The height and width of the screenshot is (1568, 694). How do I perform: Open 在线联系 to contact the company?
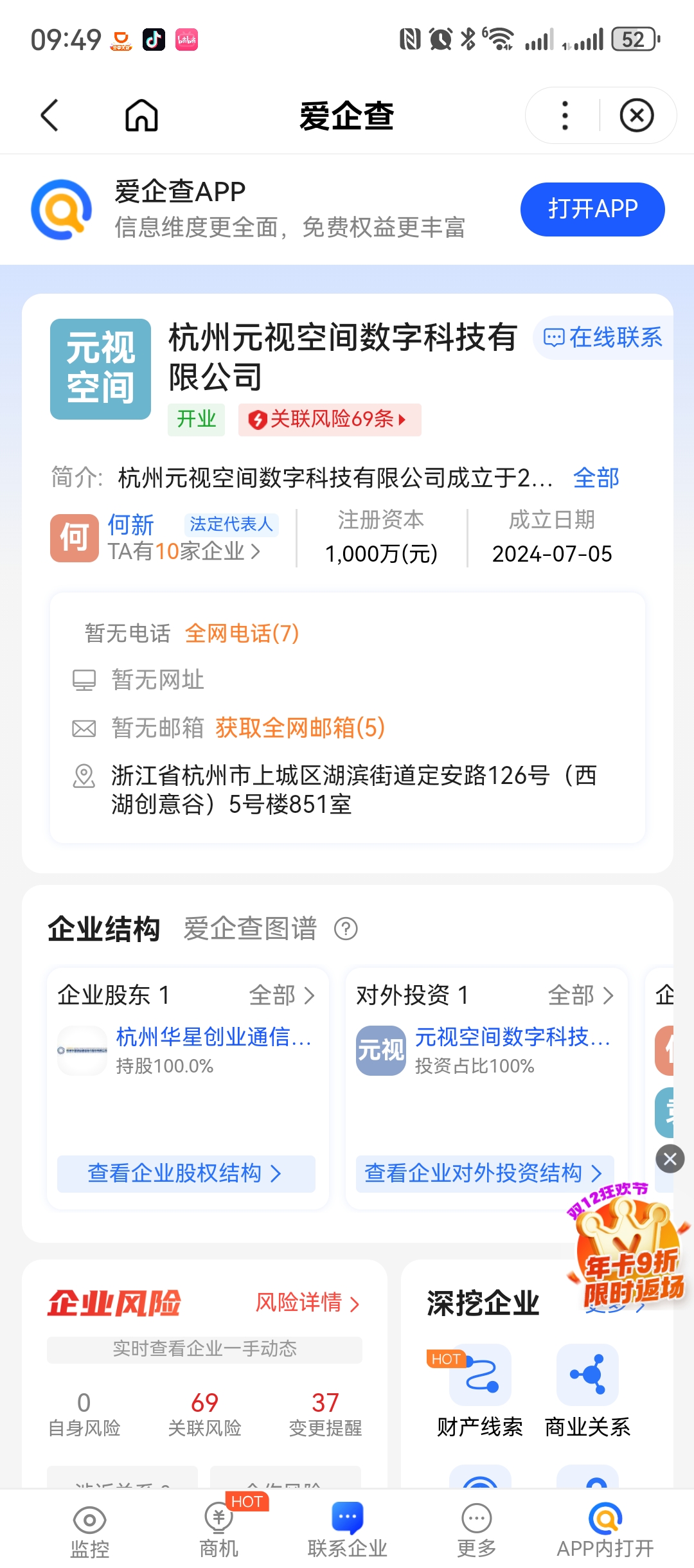603,337
